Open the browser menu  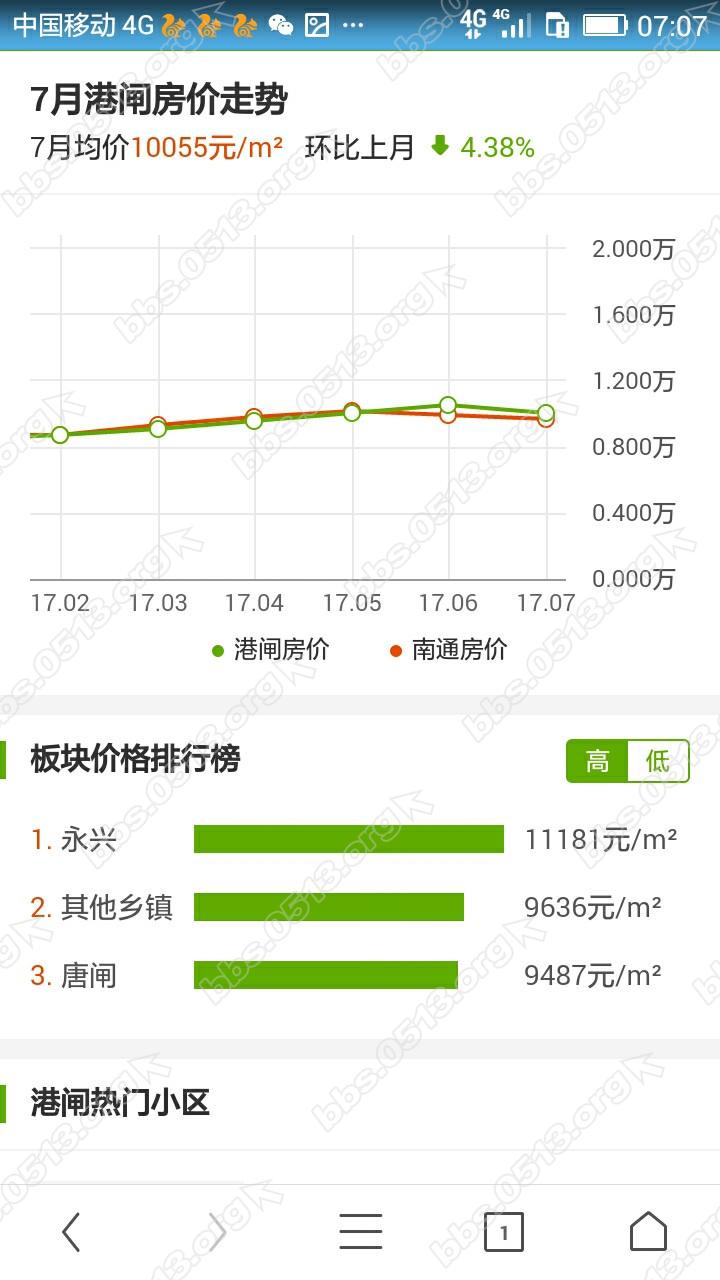[360, 1232]
